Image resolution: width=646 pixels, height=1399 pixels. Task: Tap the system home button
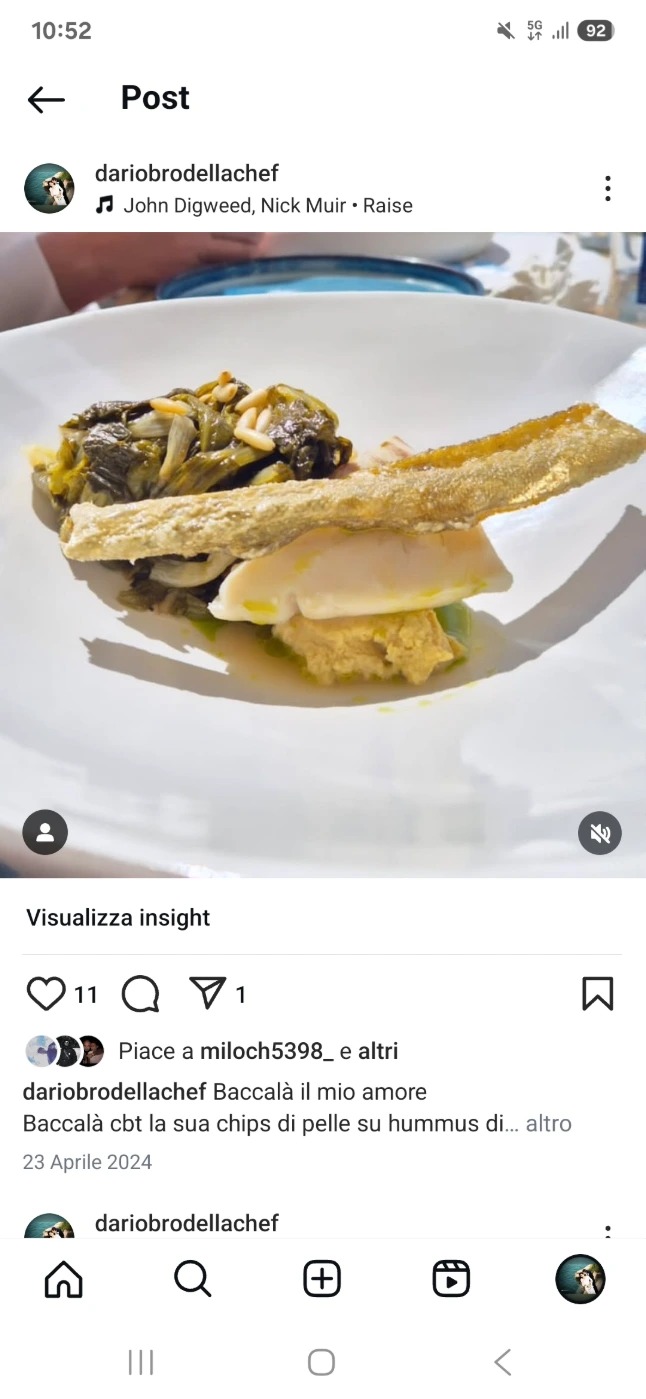tap(321, 1362)
